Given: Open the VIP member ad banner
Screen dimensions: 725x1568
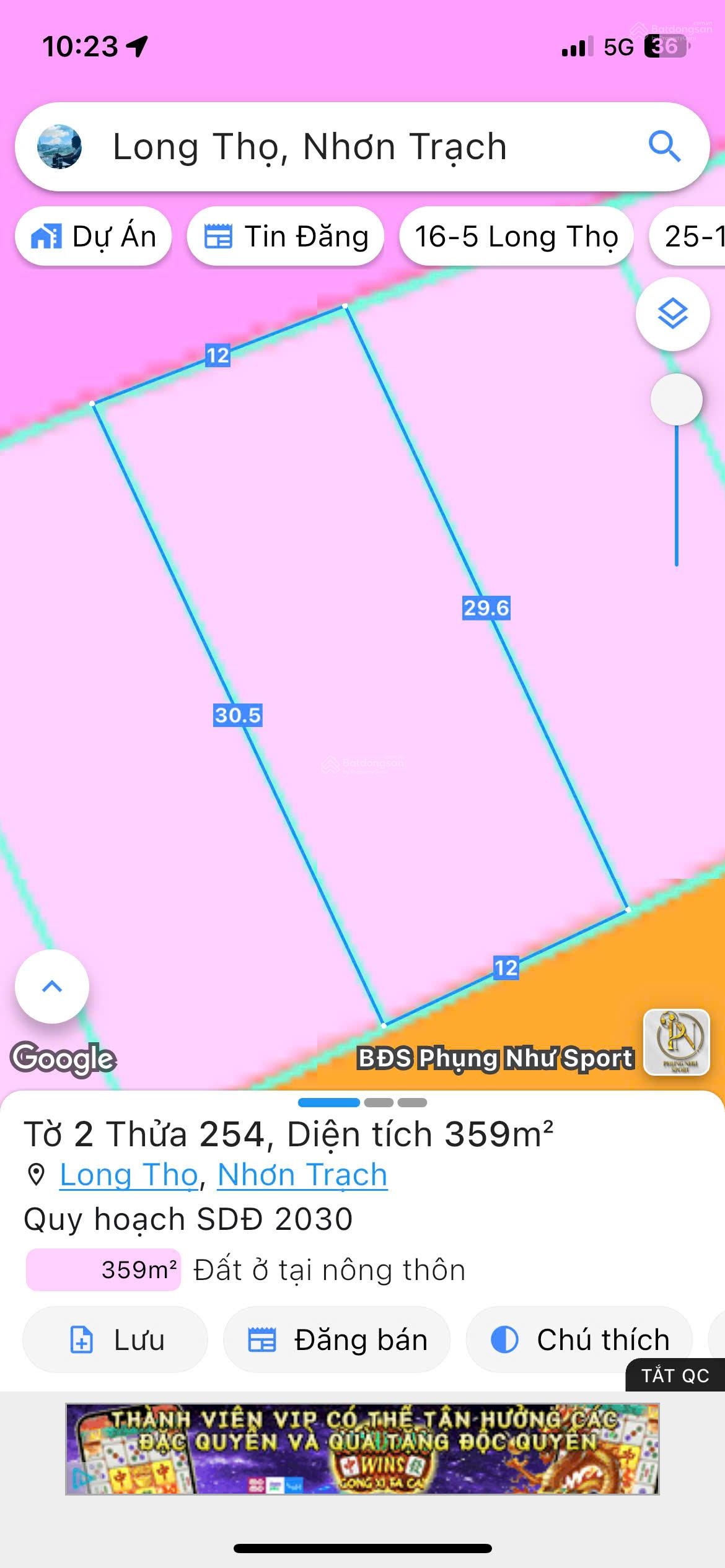Looking at the screenshot, I should click(362, 1450).
